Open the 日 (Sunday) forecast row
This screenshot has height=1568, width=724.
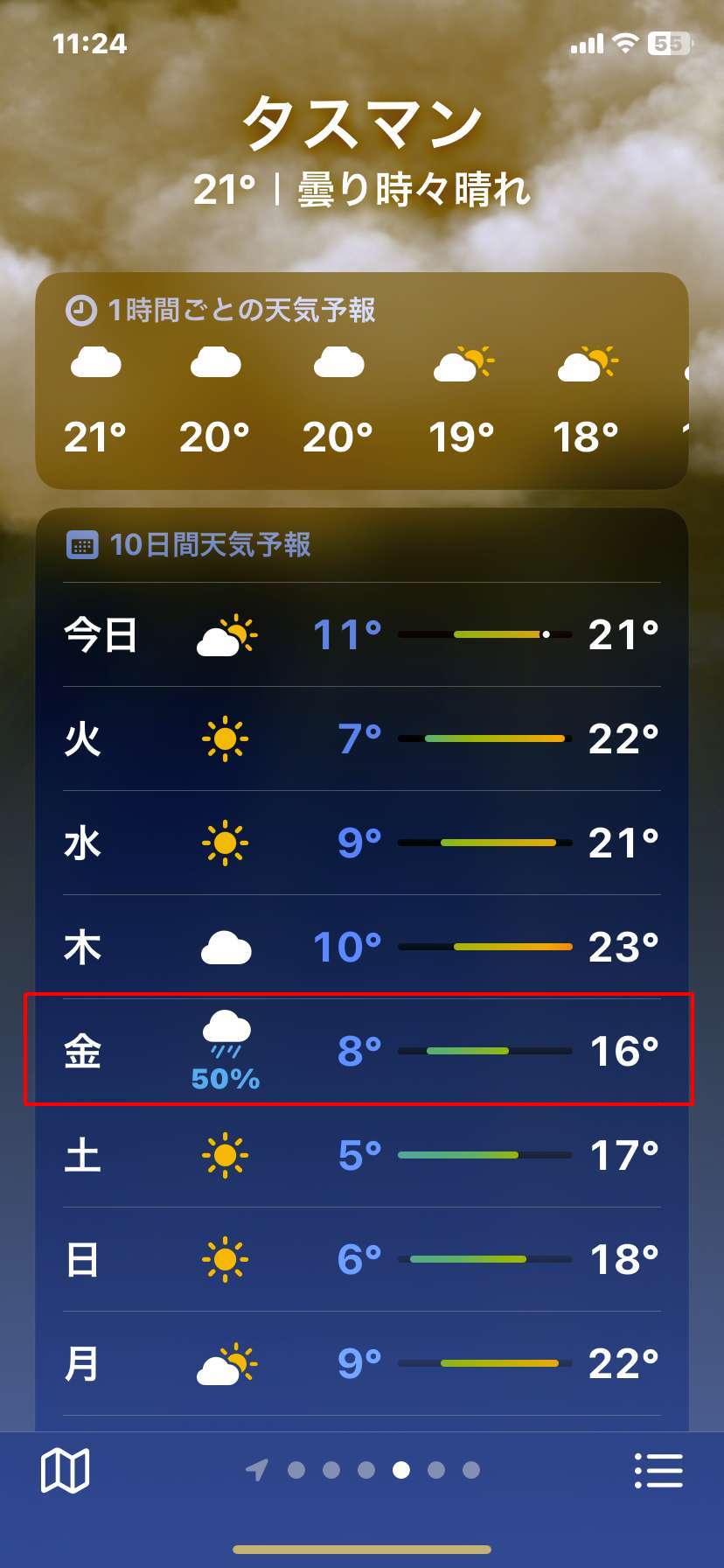point(362,1259)
